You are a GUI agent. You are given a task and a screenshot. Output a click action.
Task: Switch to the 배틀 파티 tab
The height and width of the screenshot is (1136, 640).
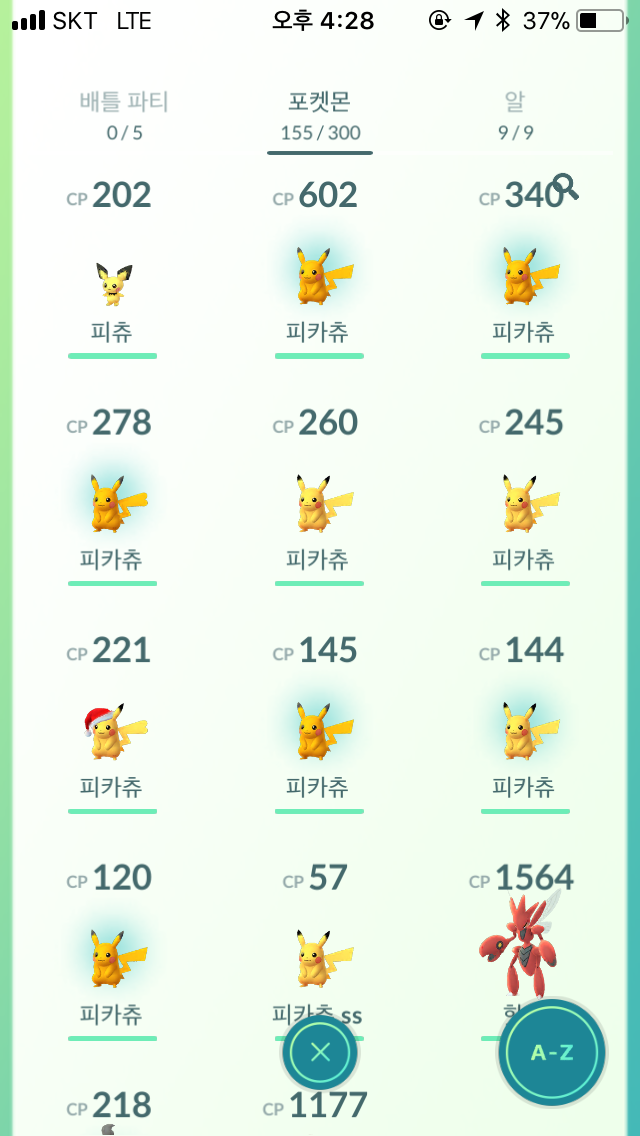[x=124, y=116]
